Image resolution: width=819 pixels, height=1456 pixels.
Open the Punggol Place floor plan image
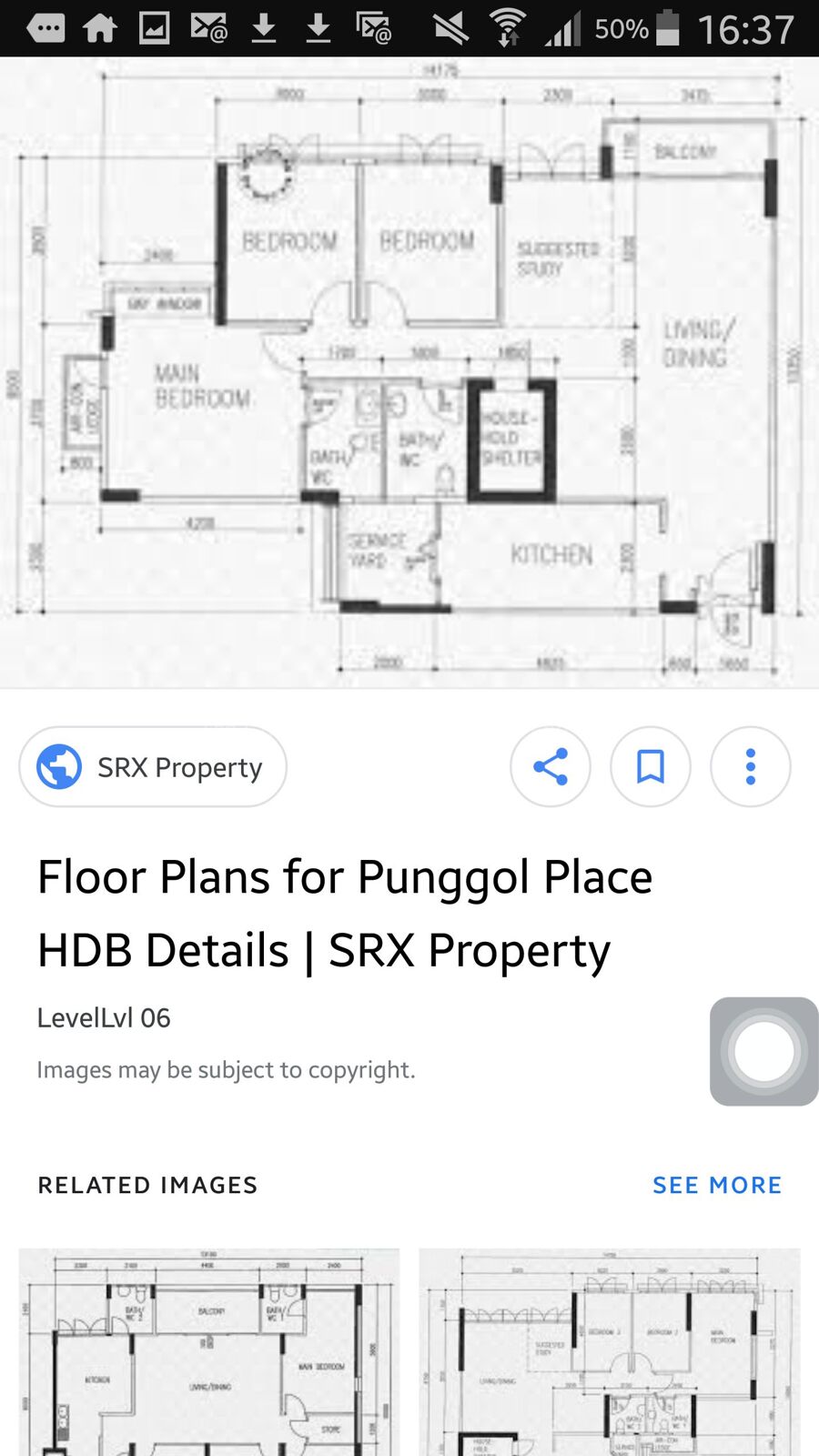click(x=409, y=373)
